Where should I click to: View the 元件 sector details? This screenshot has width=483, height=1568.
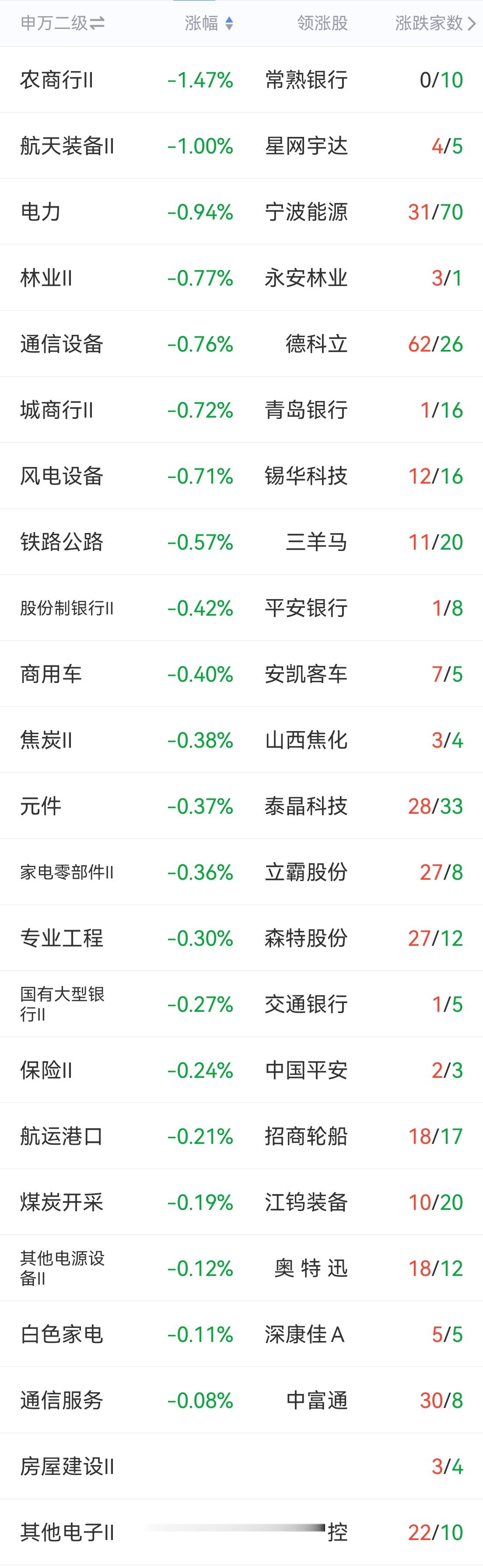pos(241,807)
